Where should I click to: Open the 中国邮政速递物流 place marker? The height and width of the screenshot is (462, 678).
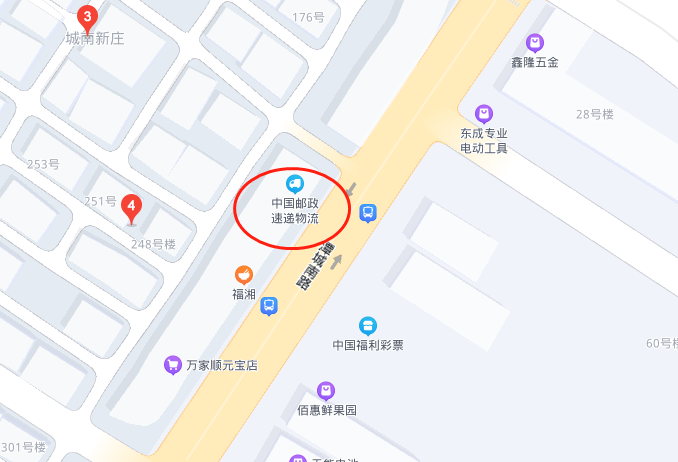click(x=294, y=183)
